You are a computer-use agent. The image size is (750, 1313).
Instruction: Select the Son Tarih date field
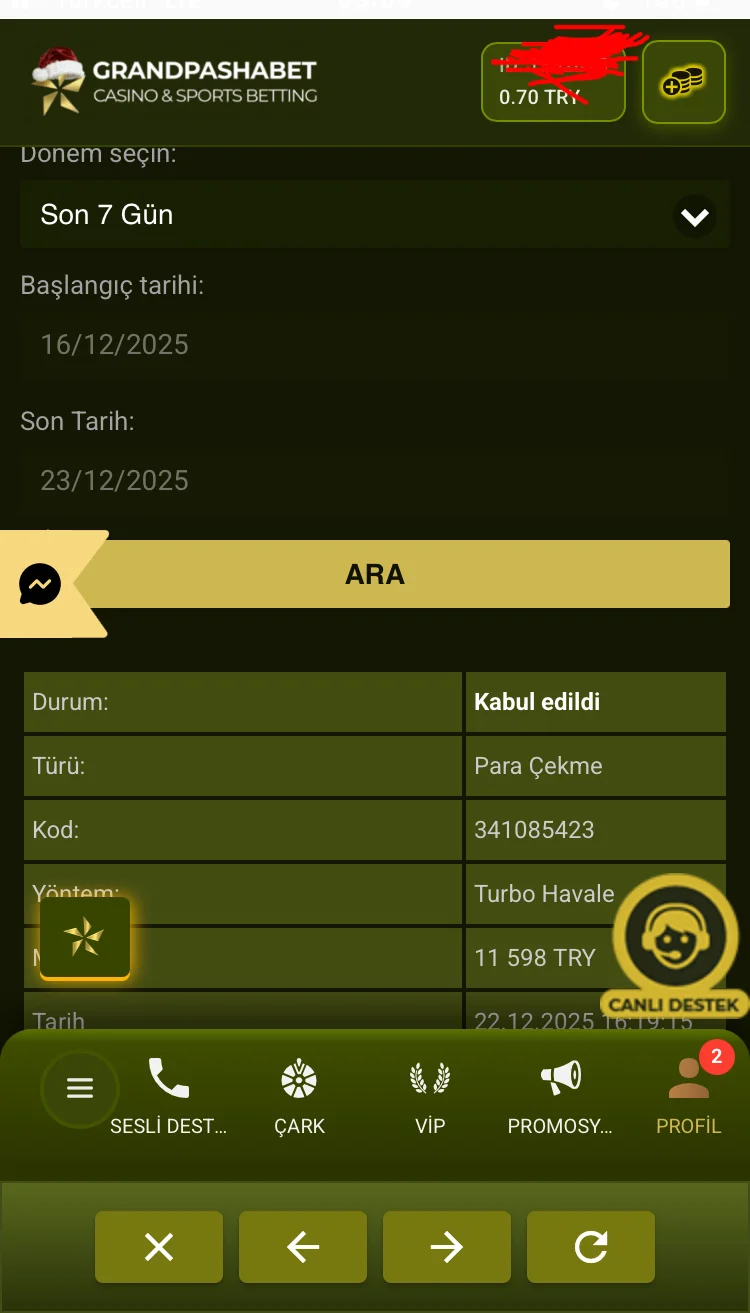coord(375,481)
